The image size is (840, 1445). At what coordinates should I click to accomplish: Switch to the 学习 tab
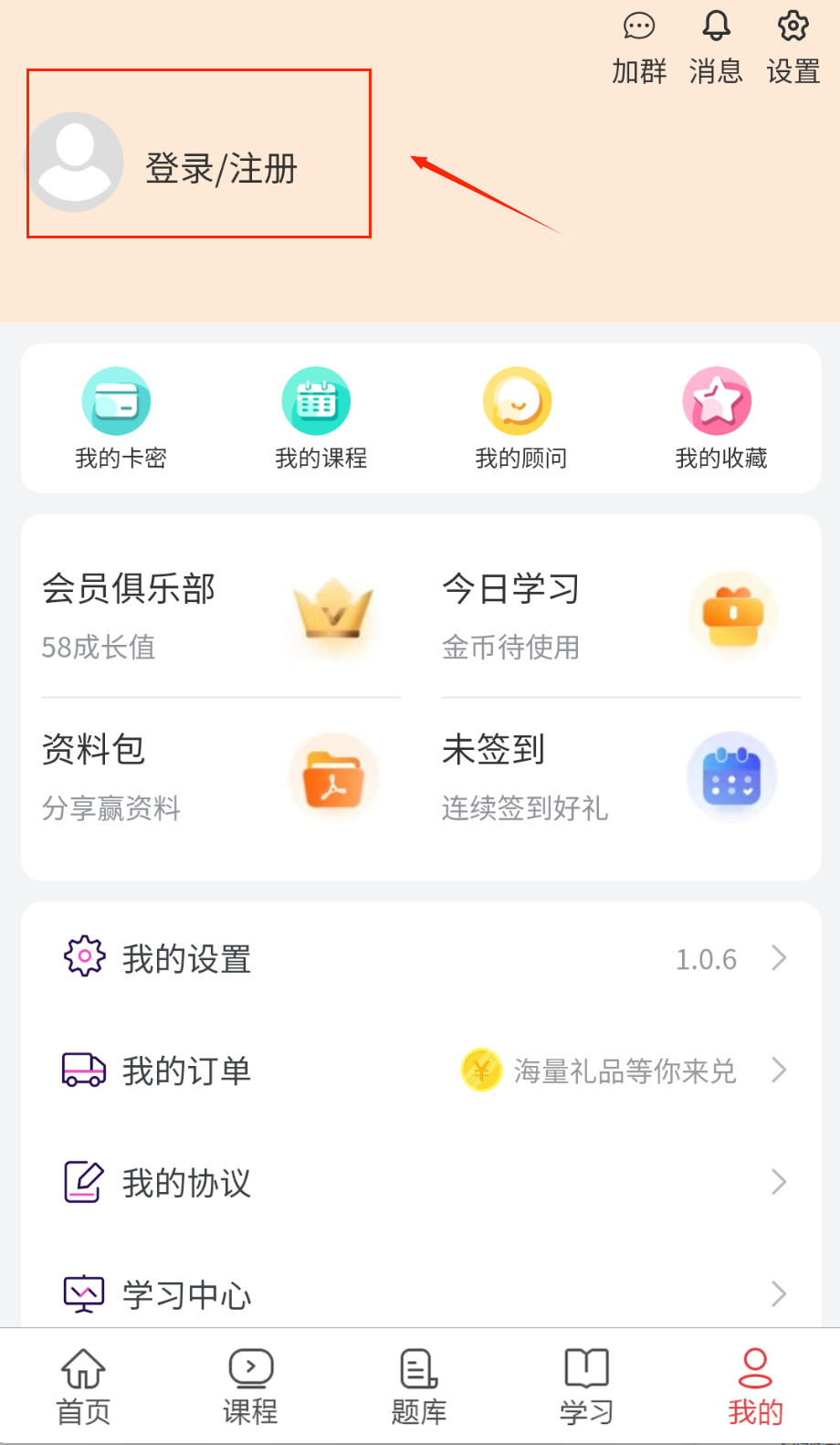tap(586, 1387)
